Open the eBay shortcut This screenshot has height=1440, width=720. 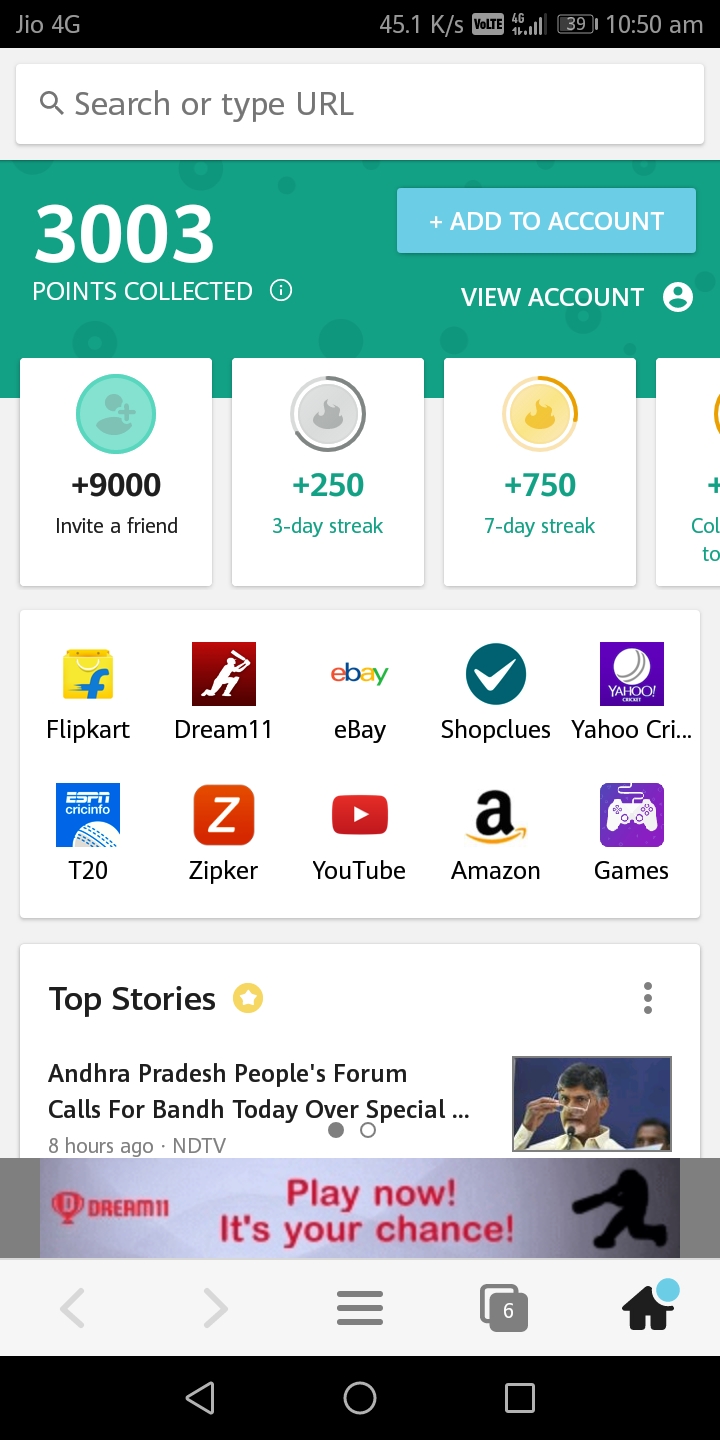pyautogui.click(x=360, y=692)
